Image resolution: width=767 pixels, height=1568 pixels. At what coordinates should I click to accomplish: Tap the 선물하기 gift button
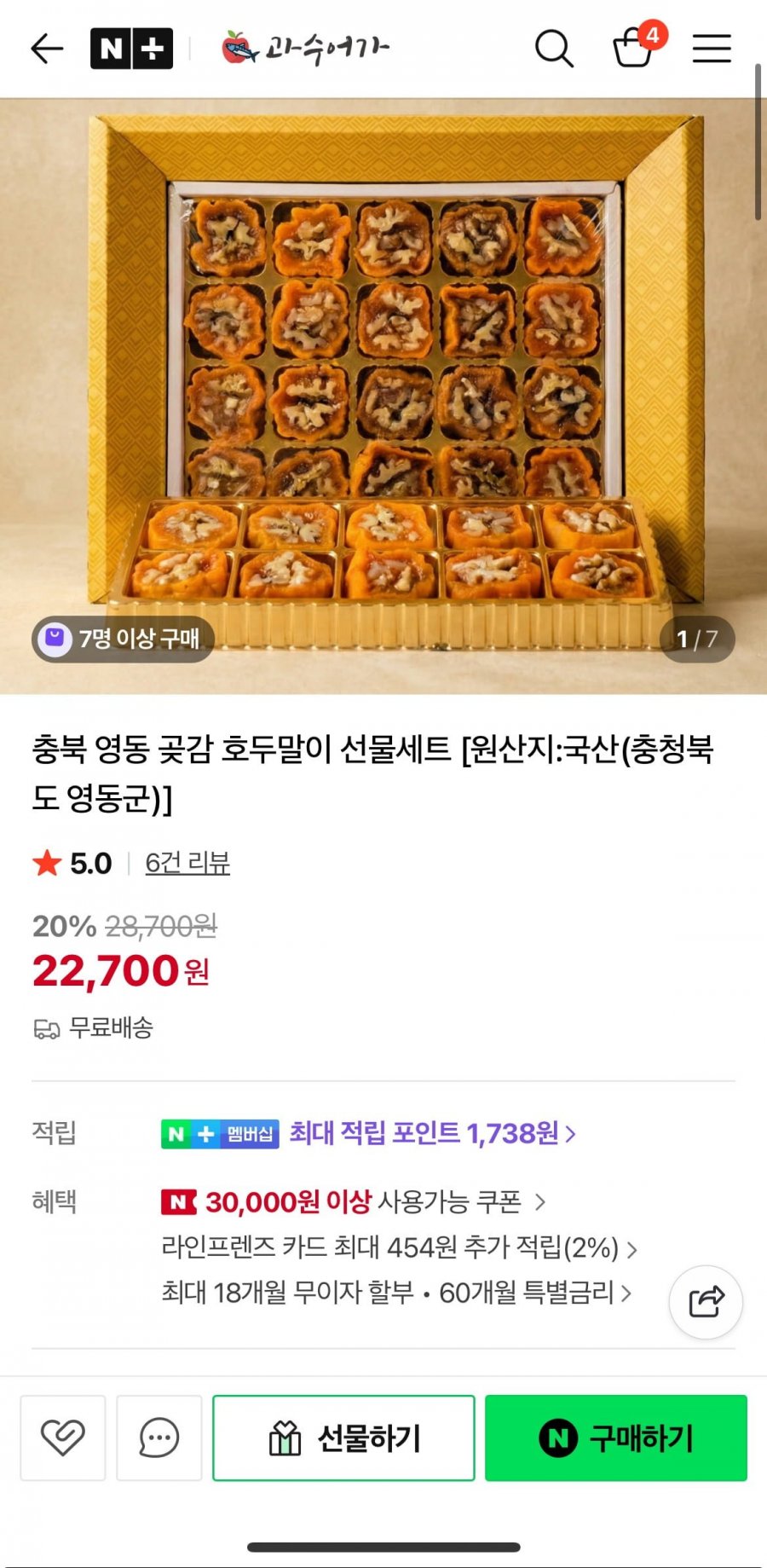[x=343, y=1438]
